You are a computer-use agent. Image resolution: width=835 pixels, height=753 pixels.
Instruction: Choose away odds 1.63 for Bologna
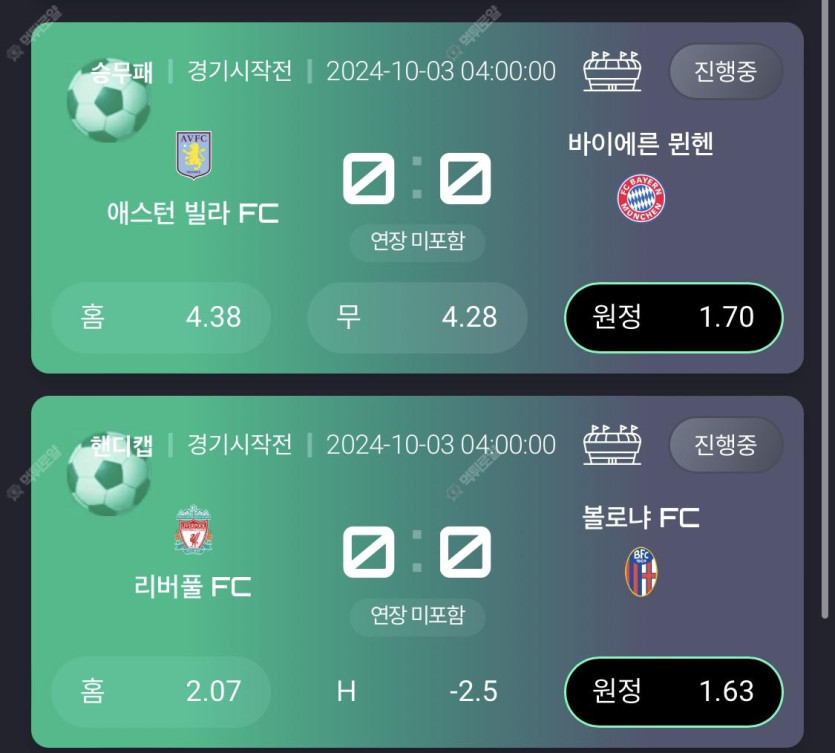pyautogui.click(x=673, y=691)
